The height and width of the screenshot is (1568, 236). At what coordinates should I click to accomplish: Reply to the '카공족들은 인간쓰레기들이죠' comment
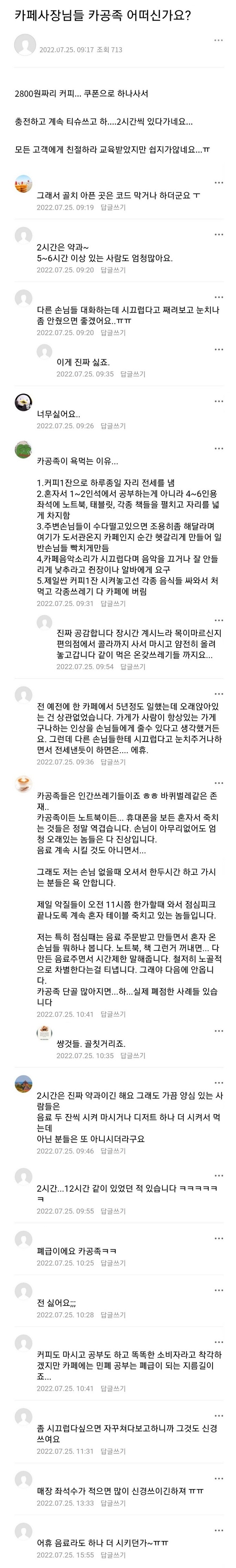[113, 1014]
